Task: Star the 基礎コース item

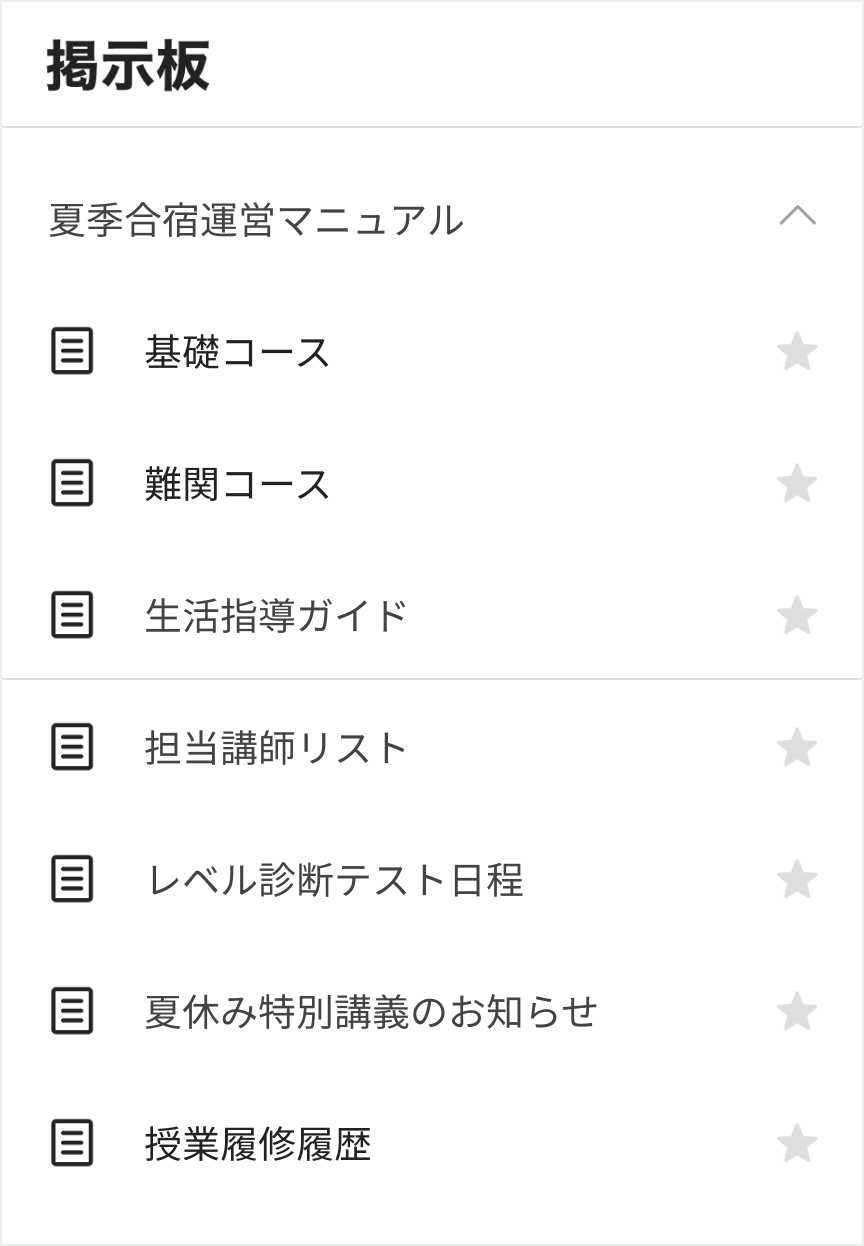Action: 797,352
